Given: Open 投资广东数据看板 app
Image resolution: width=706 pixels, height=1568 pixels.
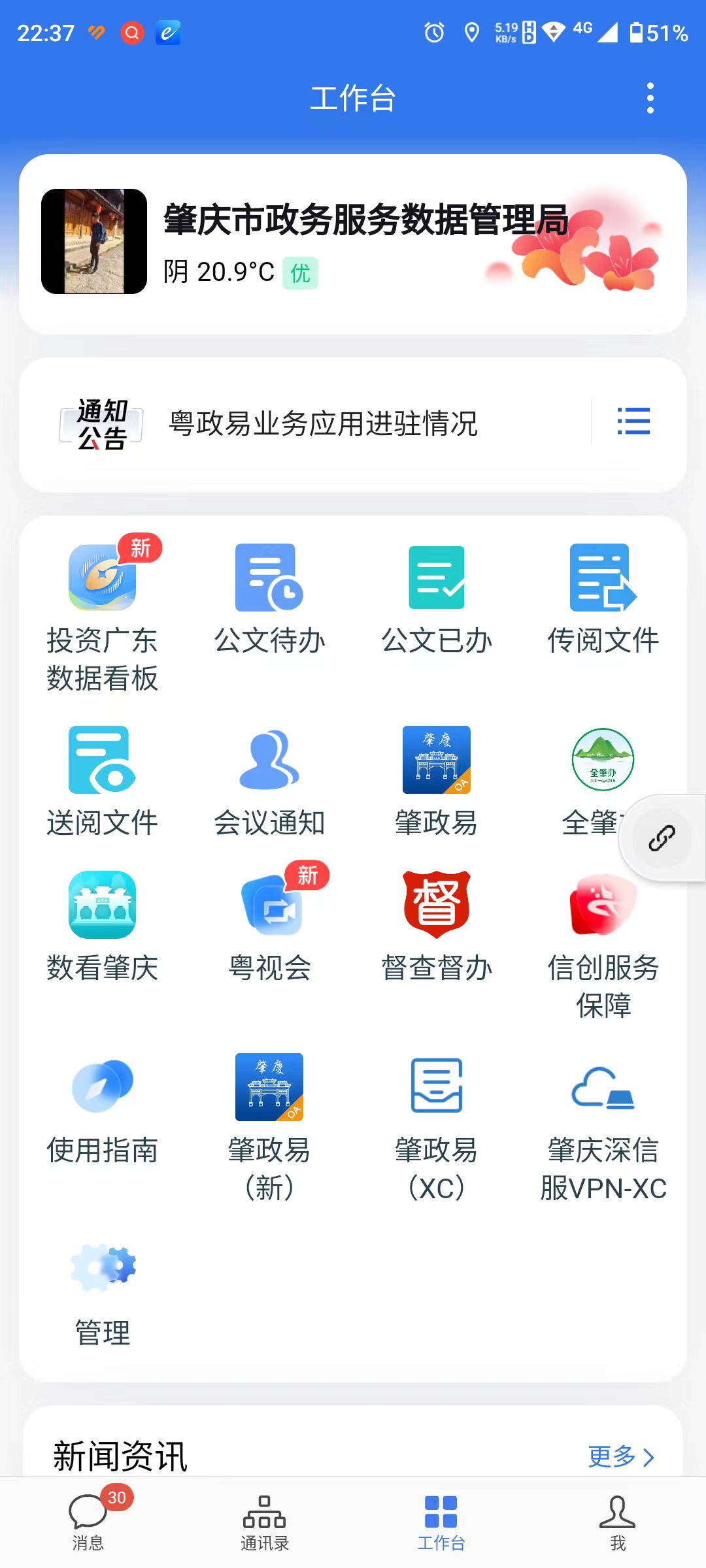Looking at the screenshot, I should pyautogui.click(x=103, y=578).
